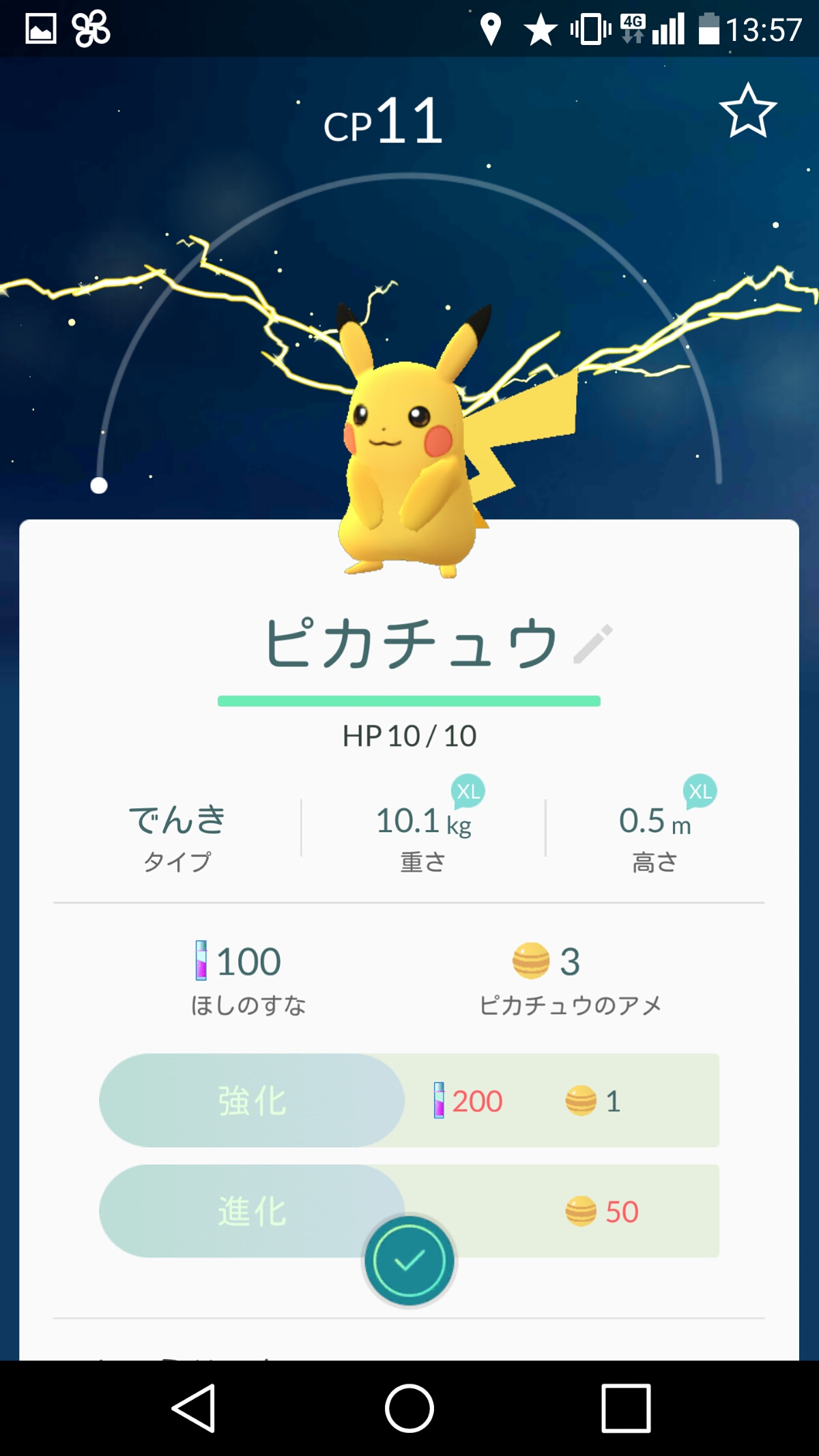
Task: Tap the 強化 power up button
Action: point(252,1100)
